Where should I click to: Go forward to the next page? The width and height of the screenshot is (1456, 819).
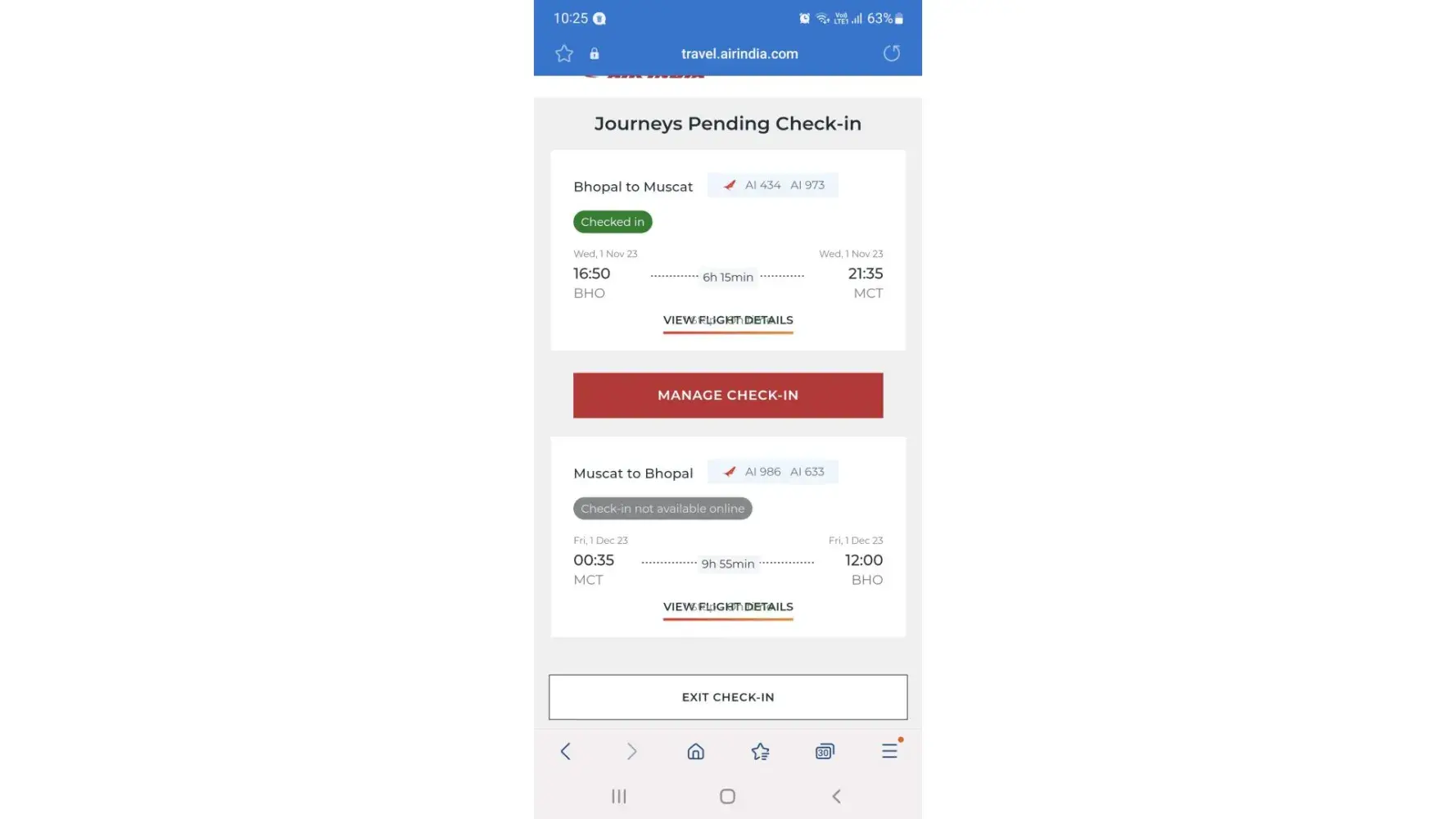[631, 751]
